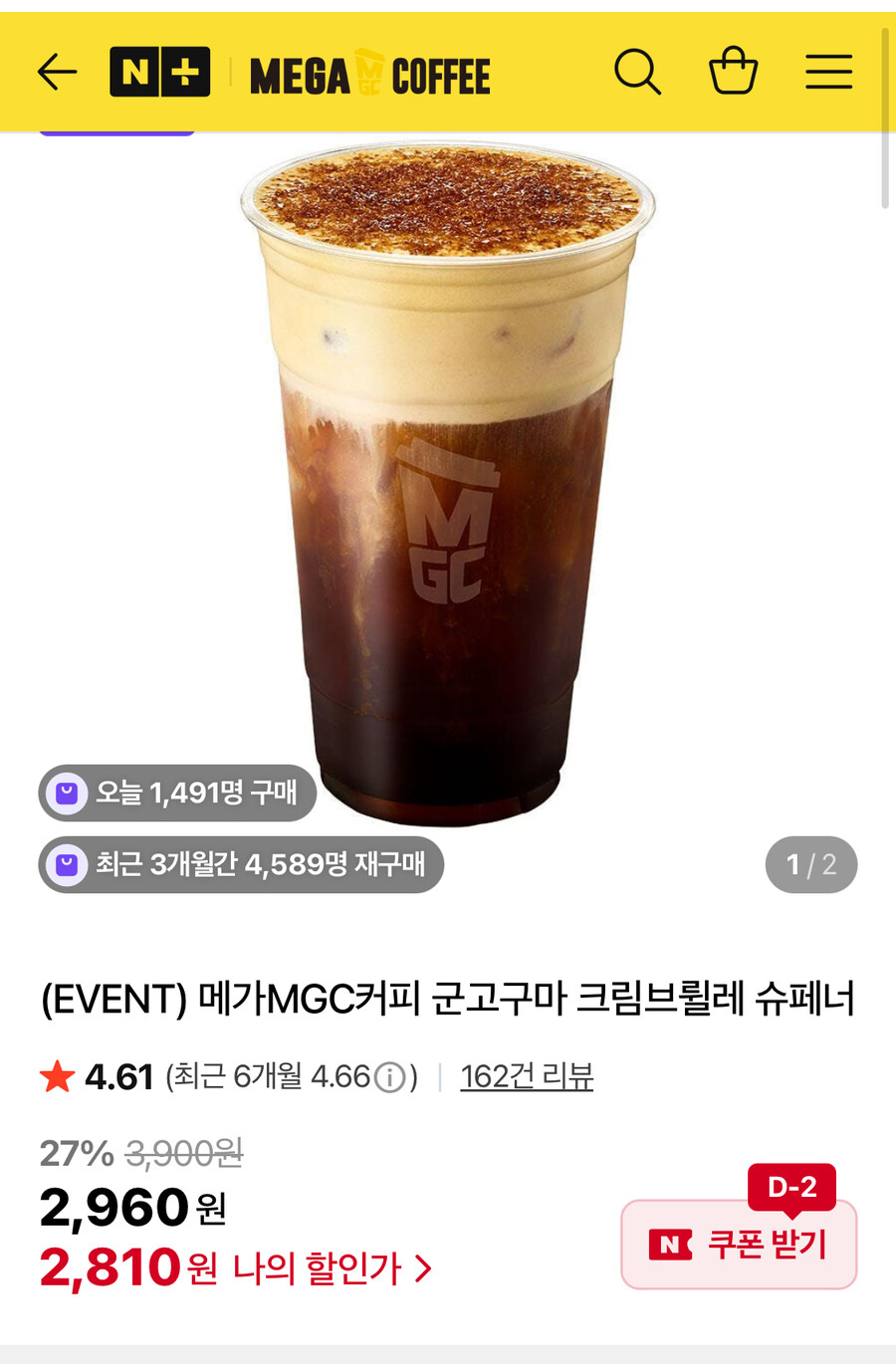
Task: Open the 162건 리뷰 review link
Action: [x=527, y=1076]
